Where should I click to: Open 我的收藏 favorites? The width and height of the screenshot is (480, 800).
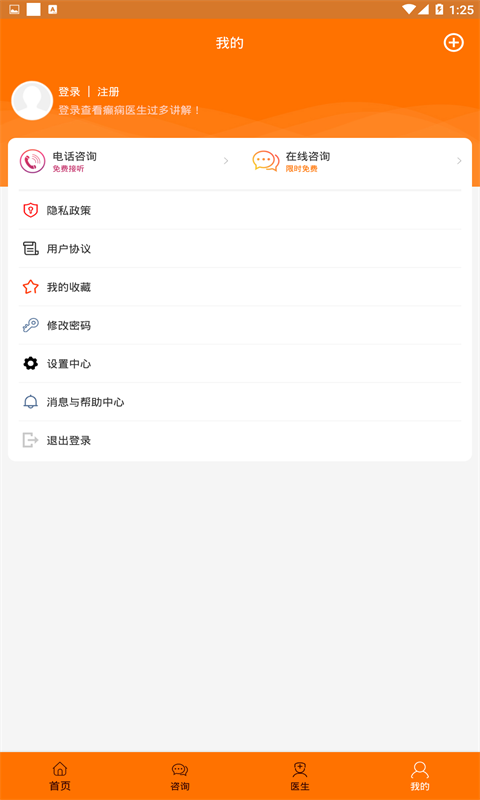(240, 287)
